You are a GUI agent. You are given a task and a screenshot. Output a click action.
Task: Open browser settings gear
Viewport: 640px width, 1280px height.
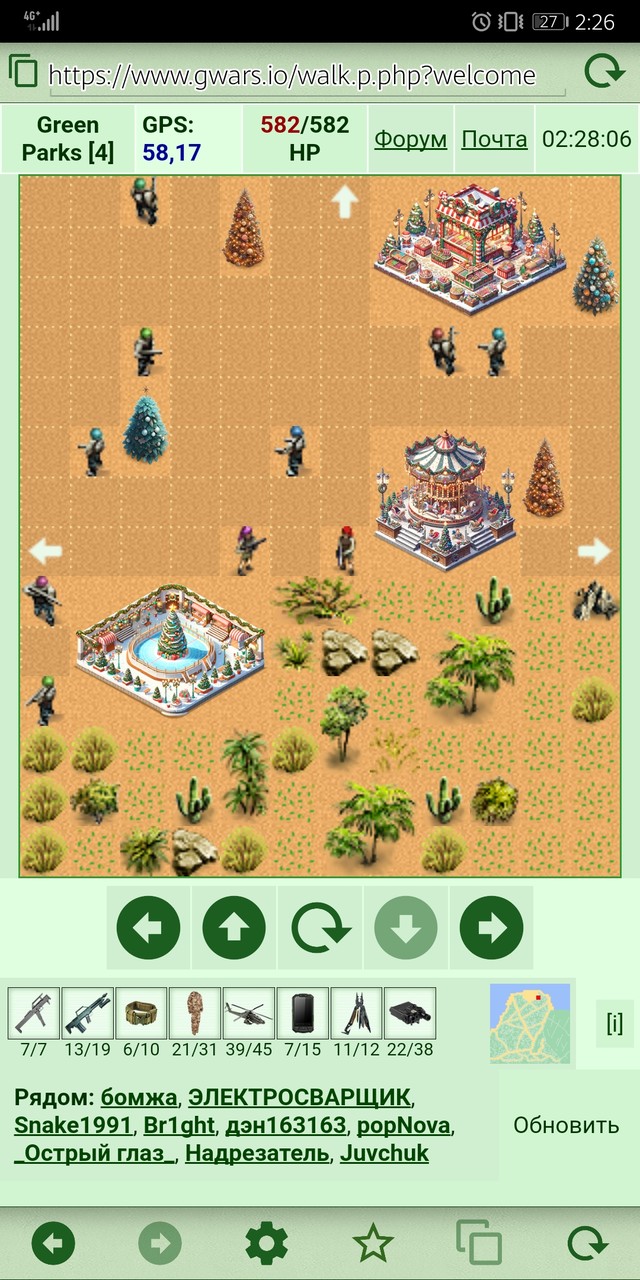tap(267, 1243)
